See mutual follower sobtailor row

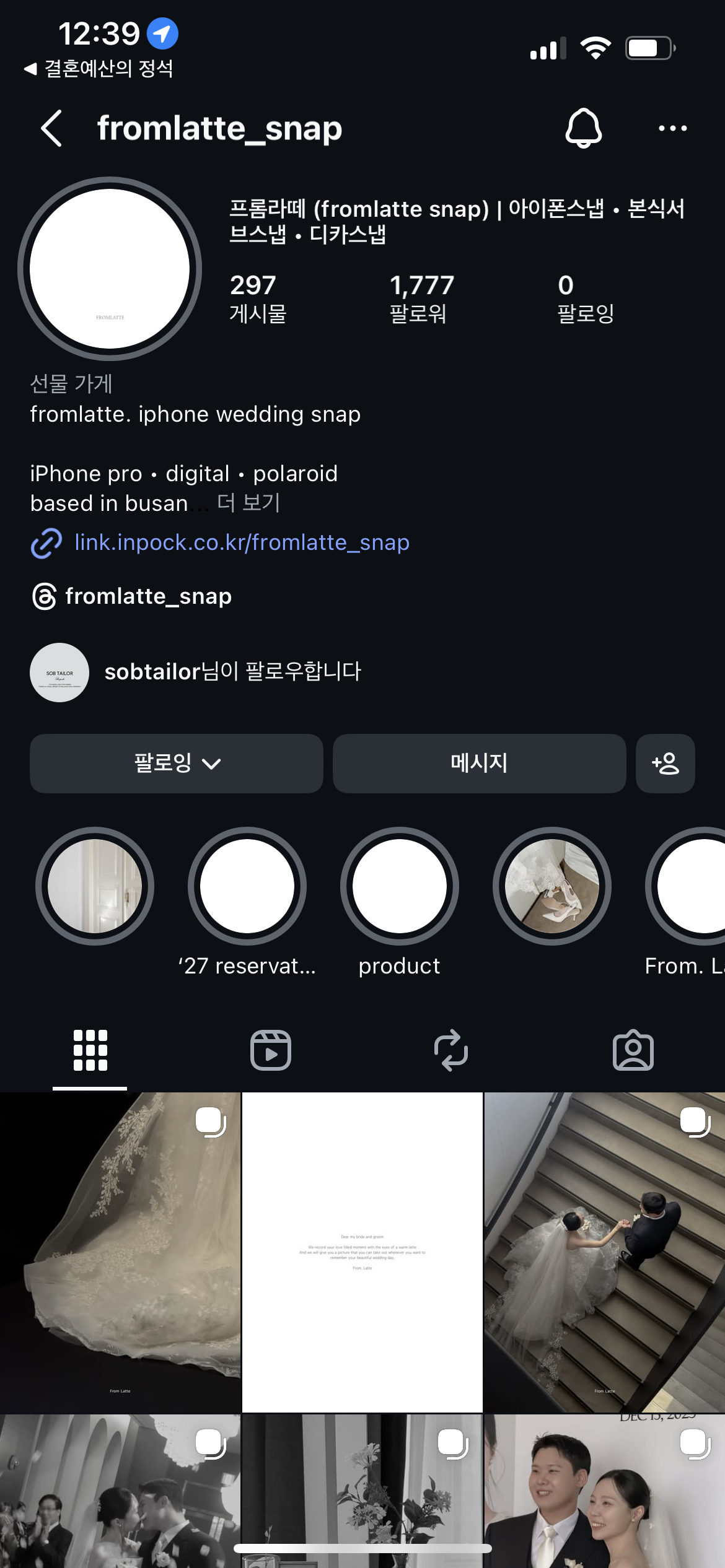[232, 672]
